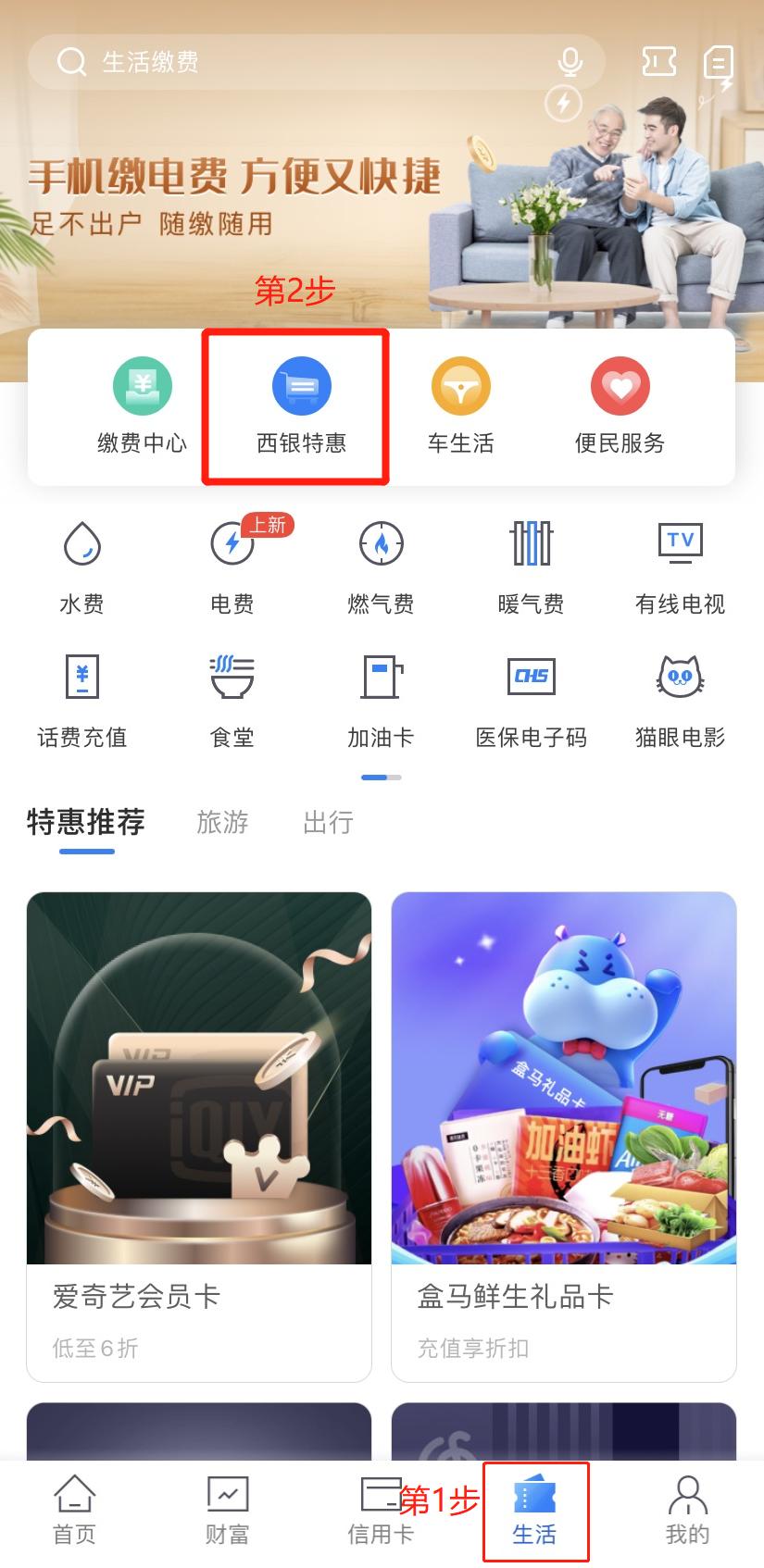The width and height of the screenshot is (764, 1568).
Task: Tap the 便民服务 heart icon
Action: [620, 403]
